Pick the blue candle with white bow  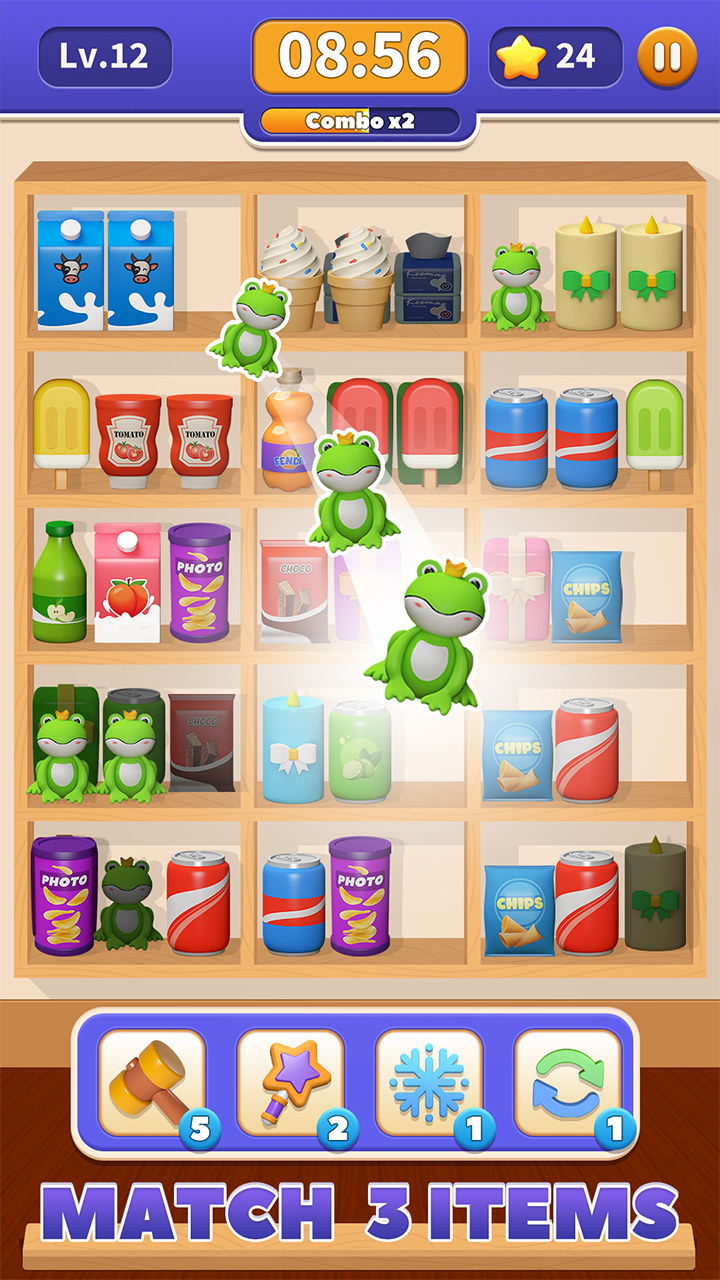293,748
